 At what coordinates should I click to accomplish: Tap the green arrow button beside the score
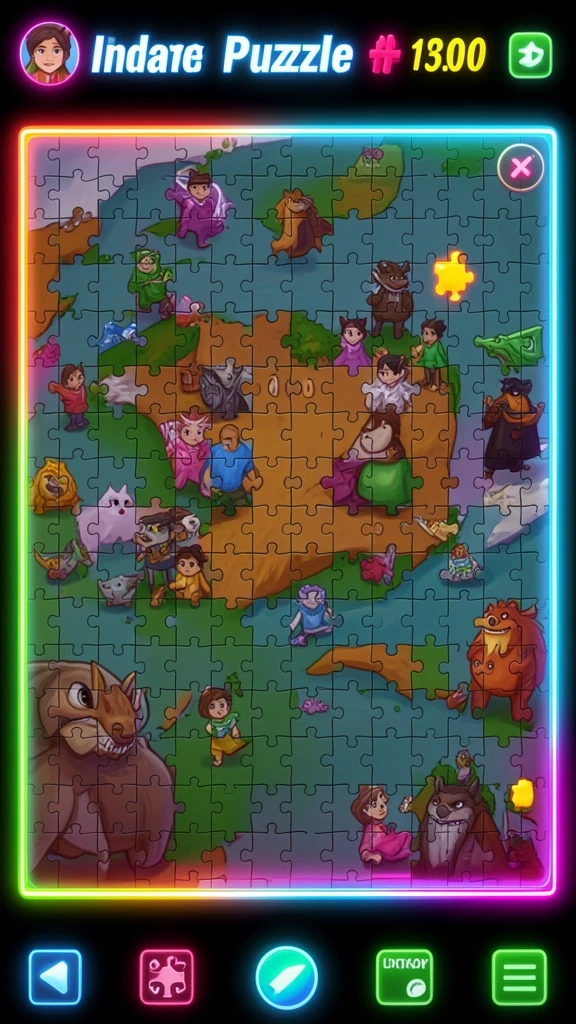pos(530,56)
